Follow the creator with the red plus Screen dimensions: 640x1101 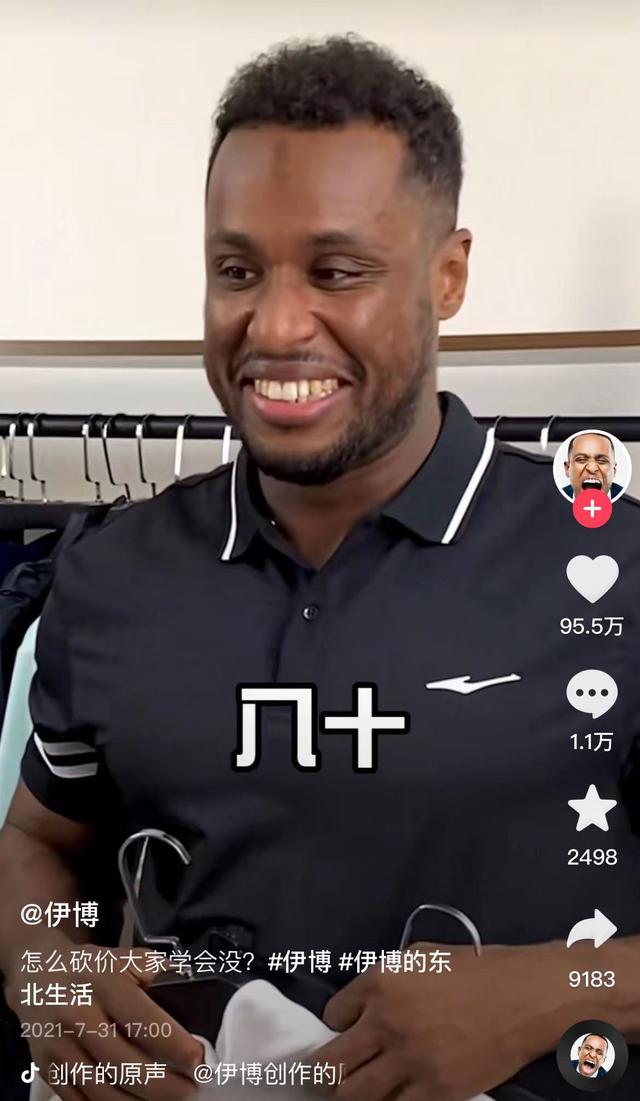(x=592, y=509)
